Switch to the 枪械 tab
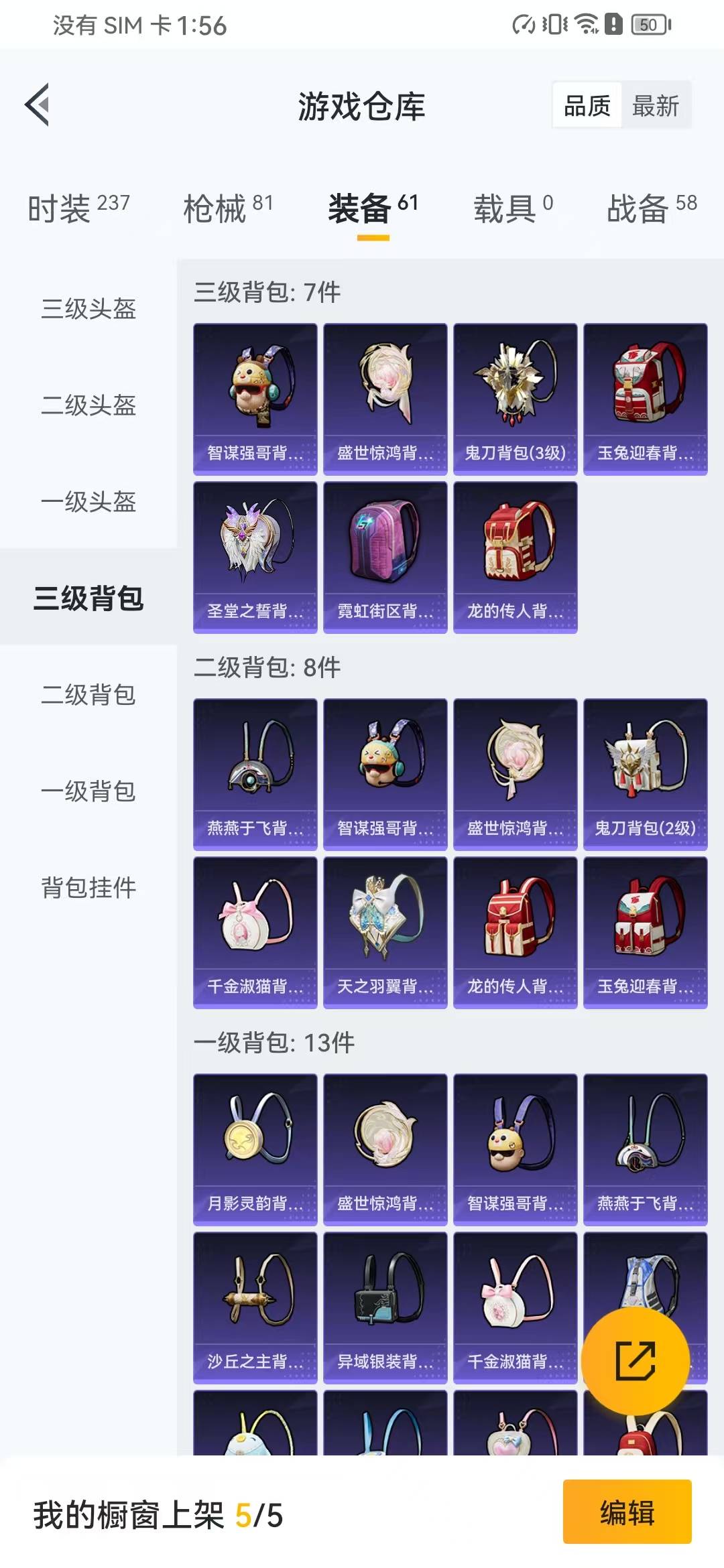The image size is (724, 1568). point(228,208)
